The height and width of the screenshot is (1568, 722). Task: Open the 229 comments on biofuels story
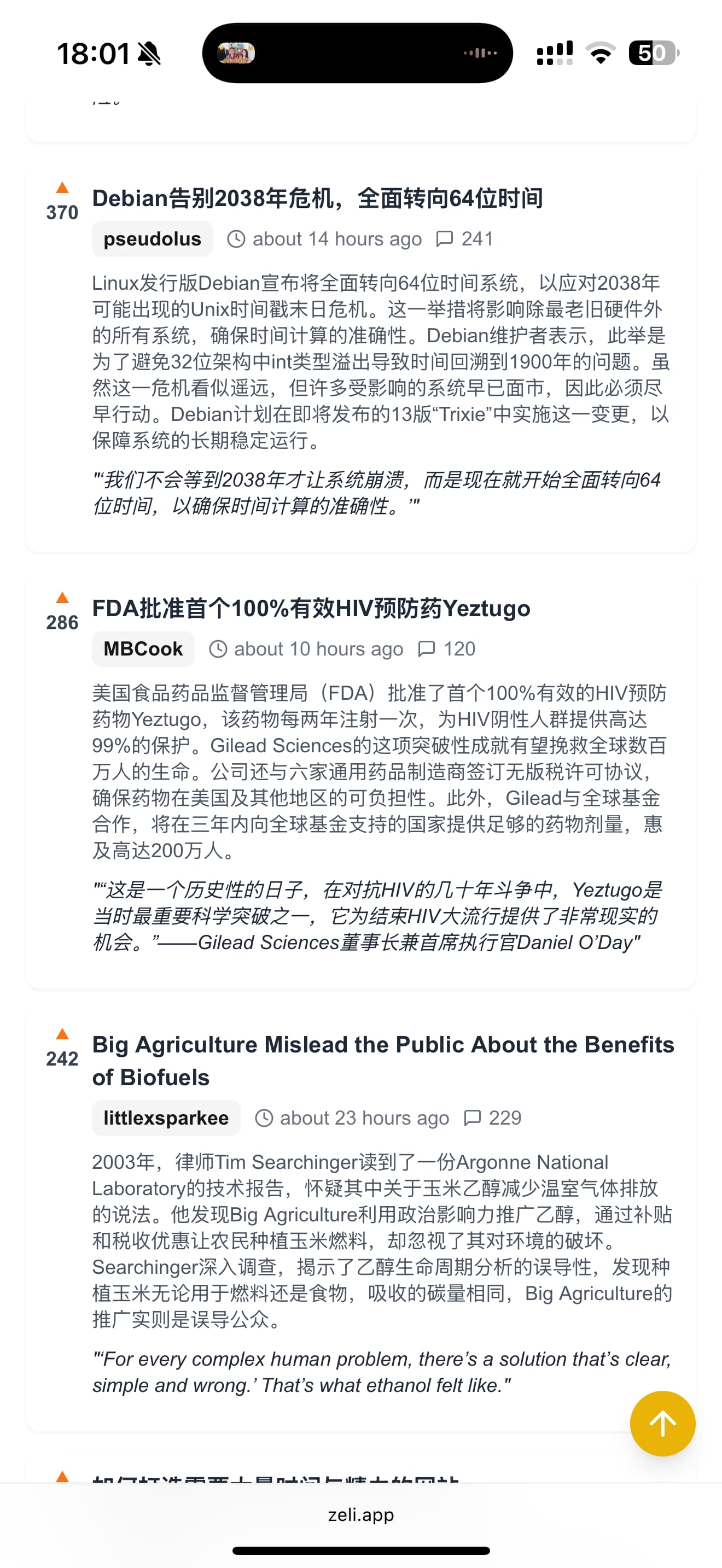click(492, 1118)
